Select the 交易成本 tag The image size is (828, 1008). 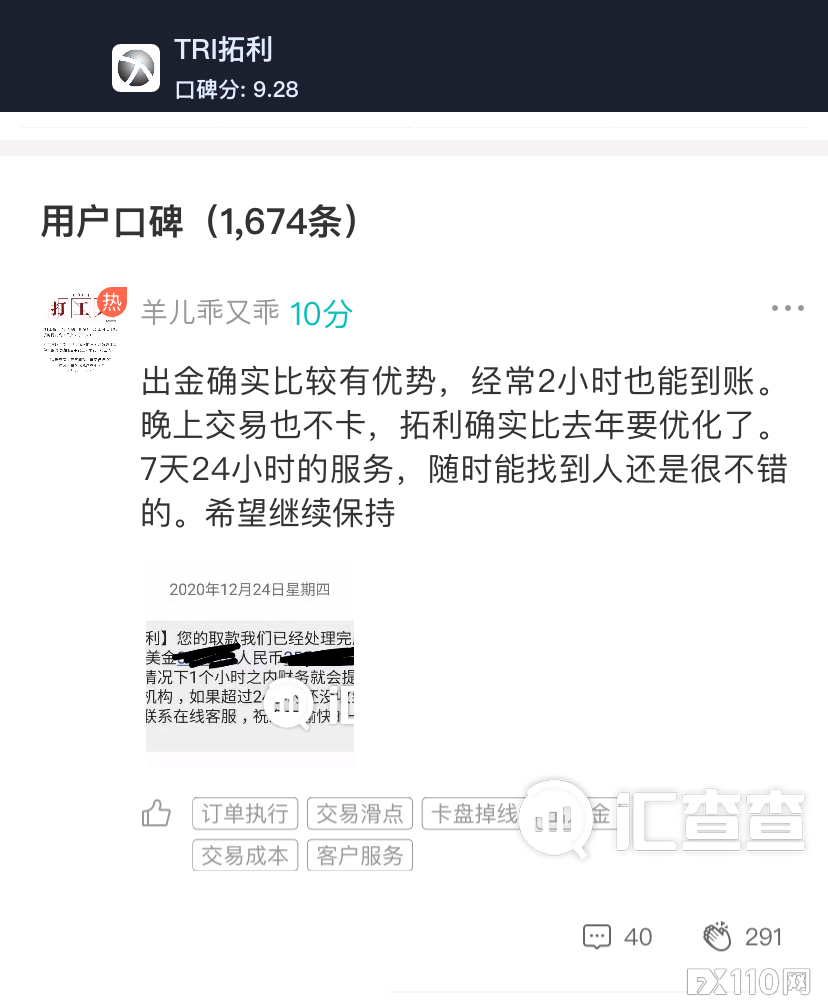(x=245, y=855)
